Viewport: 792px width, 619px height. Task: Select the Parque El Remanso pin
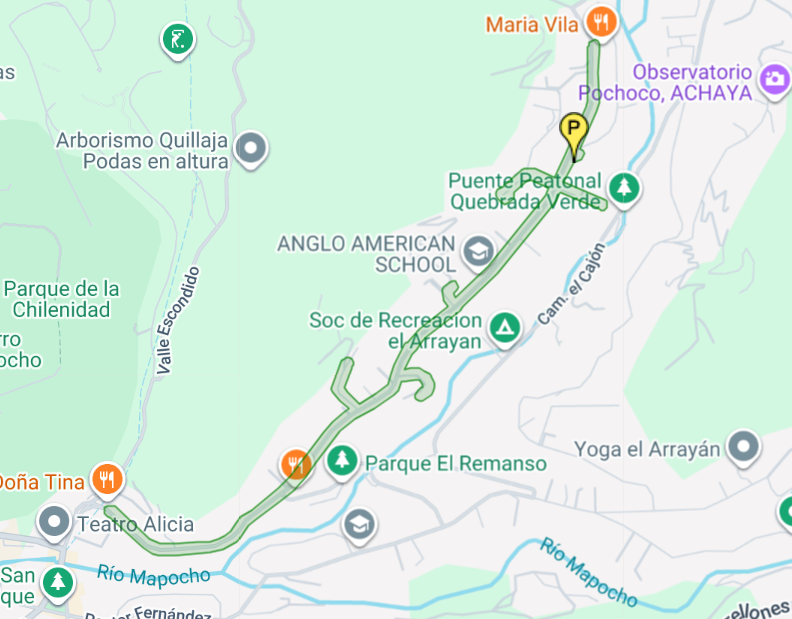click(343, 461)
